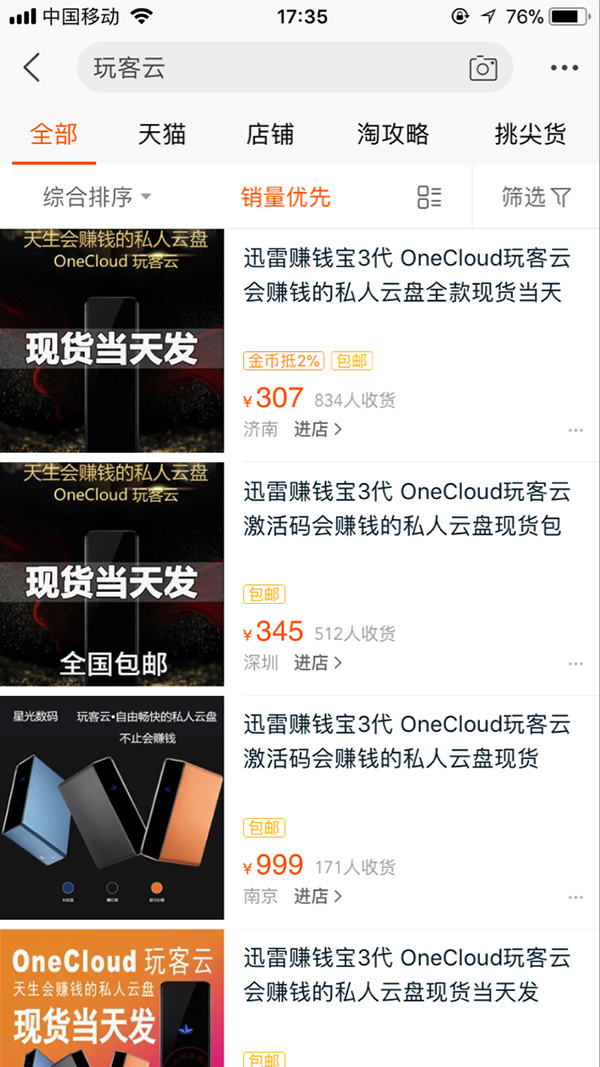Open the ¥999 星光数码 product listing
This screenshot has width=600, height=1067.
(407, 742)
